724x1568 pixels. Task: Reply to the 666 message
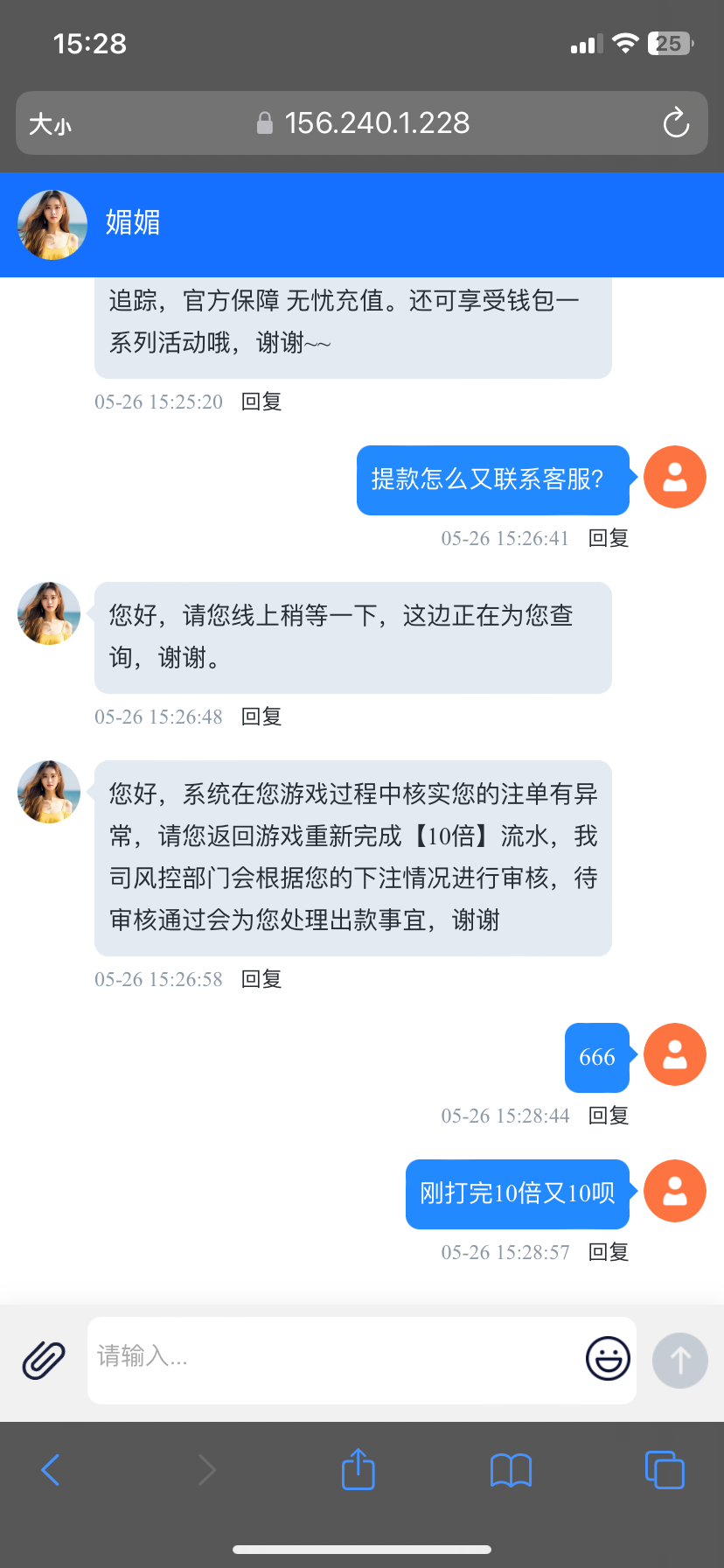tap(609, 1116)
